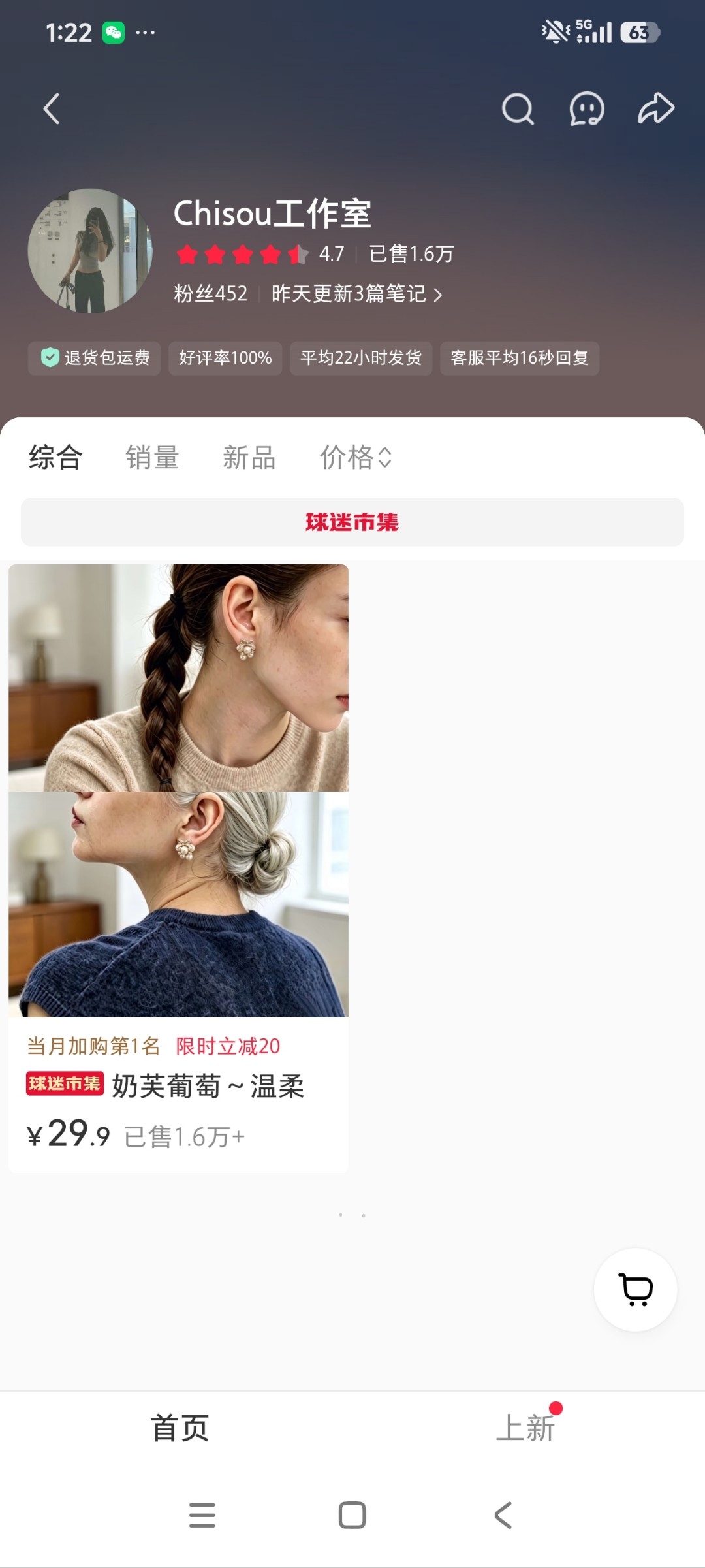
Task: Sort products by 销量
Action: tap(152, 457)
